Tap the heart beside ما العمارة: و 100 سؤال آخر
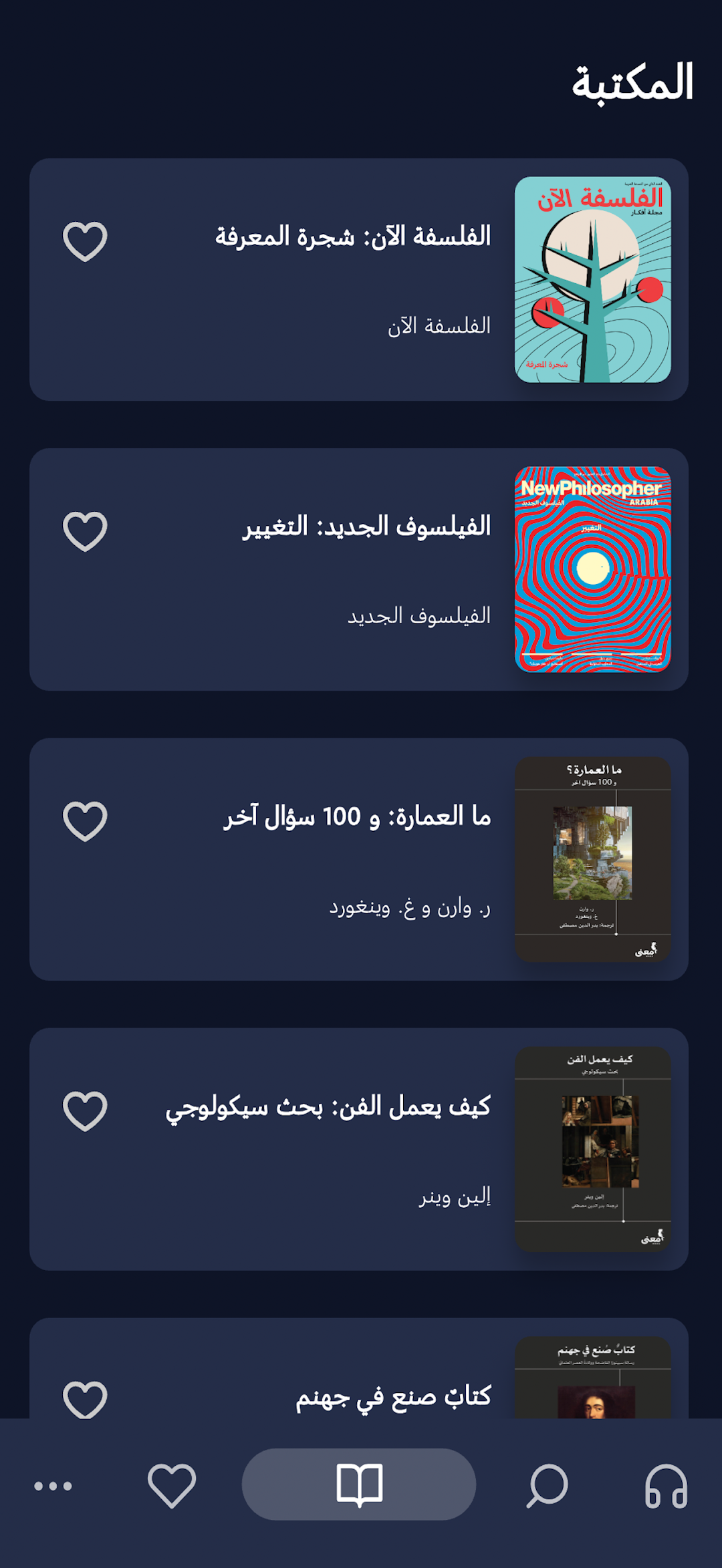Screen dimensions: 722x1568 pyautogui.click(x=85, y=821)
